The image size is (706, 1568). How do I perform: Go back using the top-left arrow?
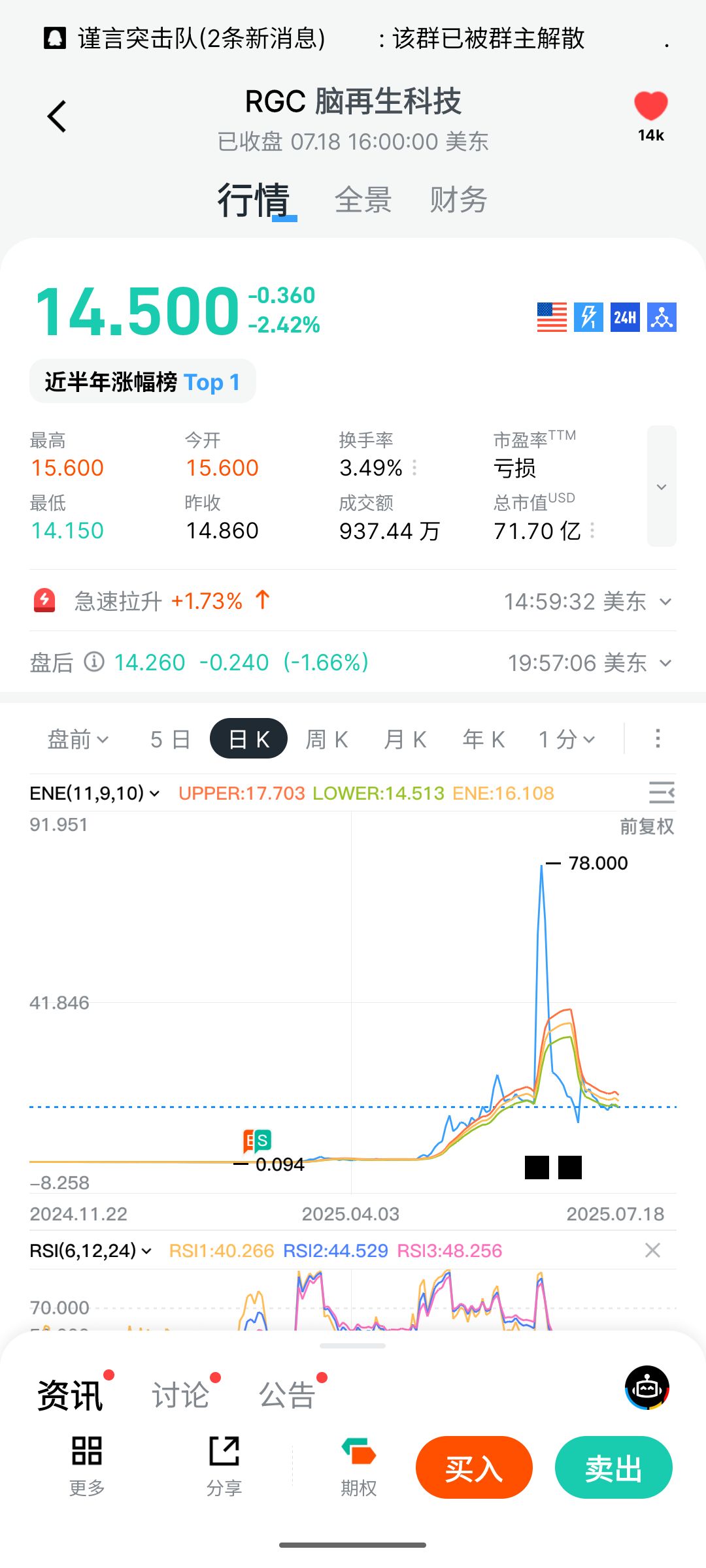pyautogui.click(x=57, y=116)
